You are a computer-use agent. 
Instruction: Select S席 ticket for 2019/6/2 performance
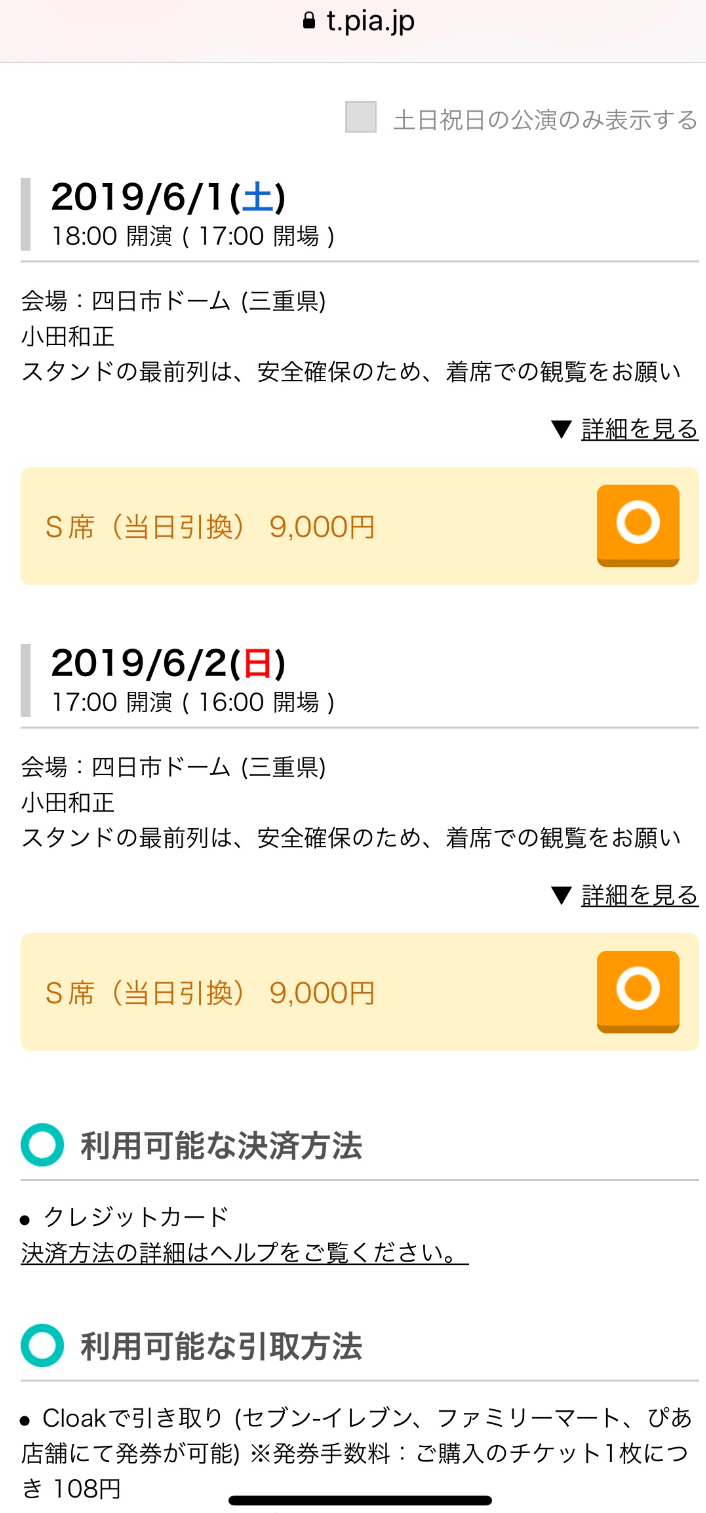638,992
